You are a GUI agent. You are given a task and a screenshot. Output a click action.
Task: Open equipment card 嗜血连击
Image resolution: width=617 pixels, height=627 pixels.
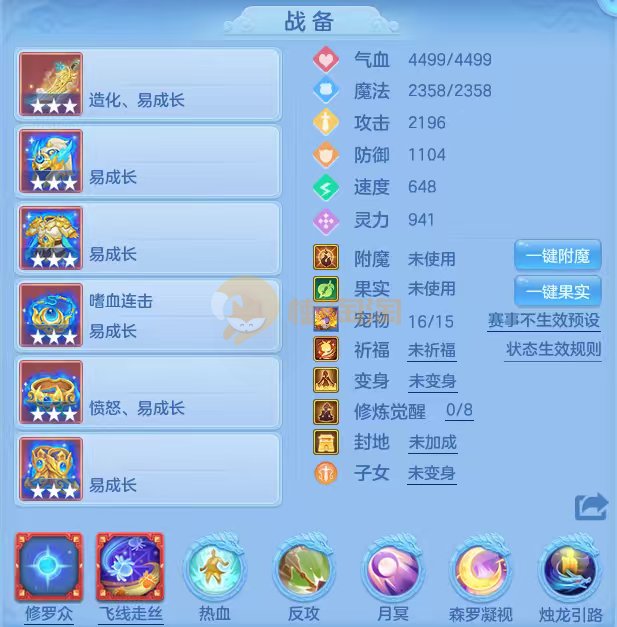pos(148,315)
